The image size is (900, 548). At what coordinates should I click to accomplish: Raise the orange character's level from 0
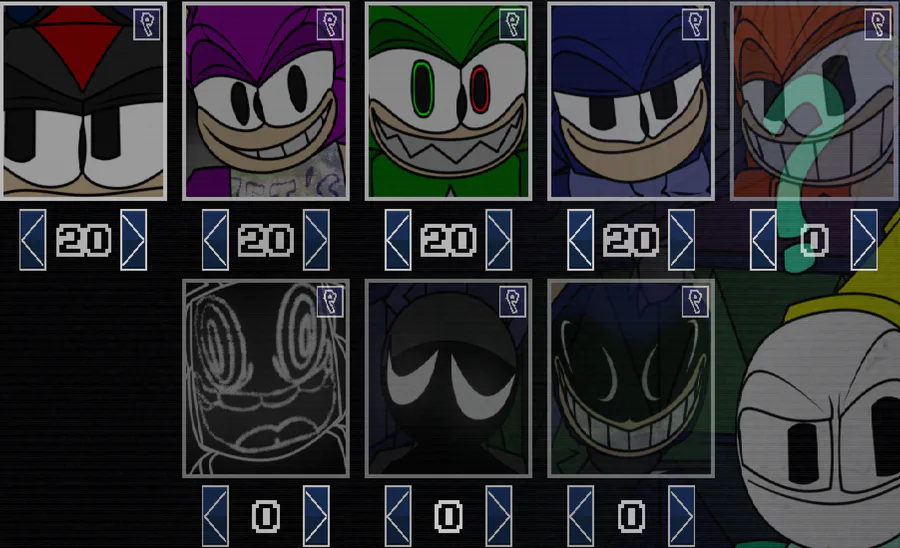click(x=864, y=240)
